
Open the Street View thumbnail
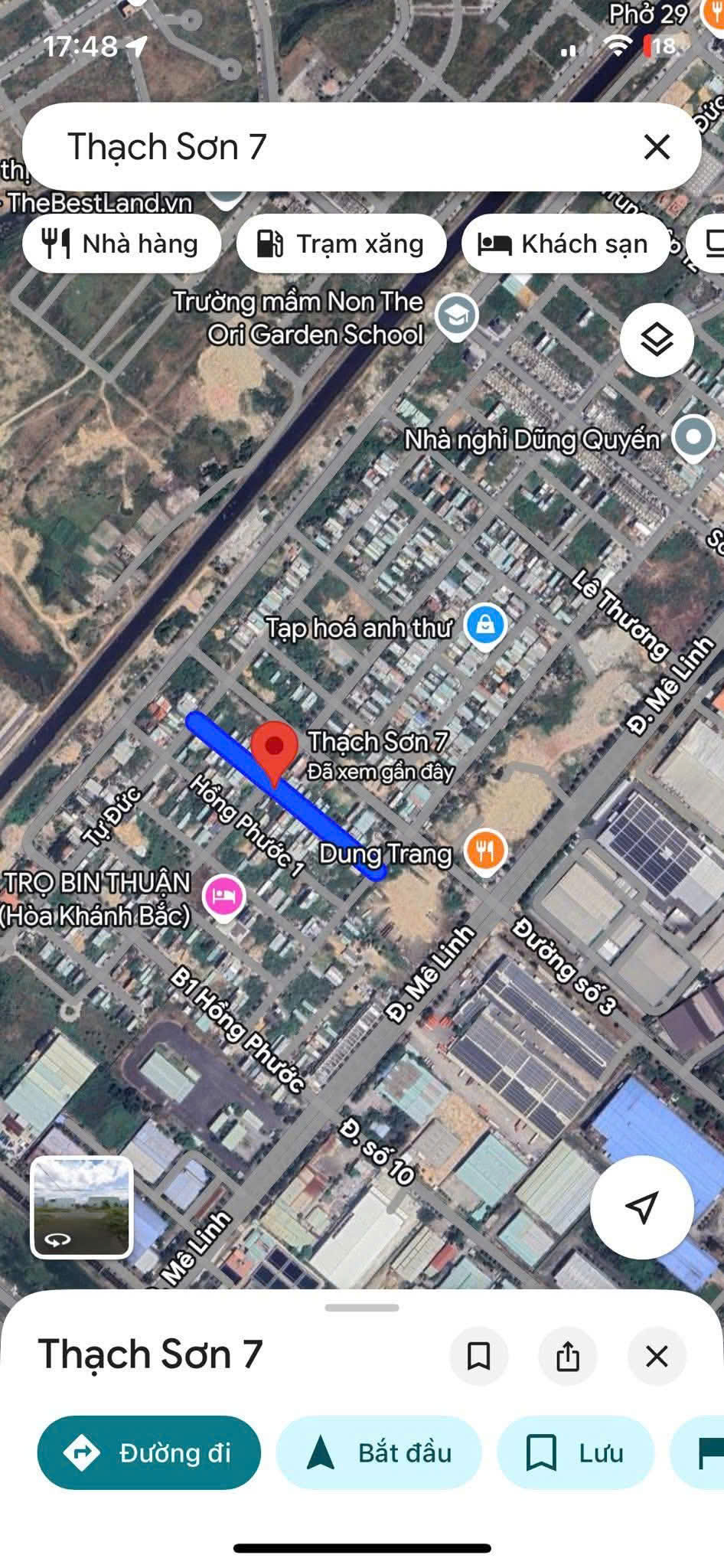pyautogui.click(x=82, y=1207)
